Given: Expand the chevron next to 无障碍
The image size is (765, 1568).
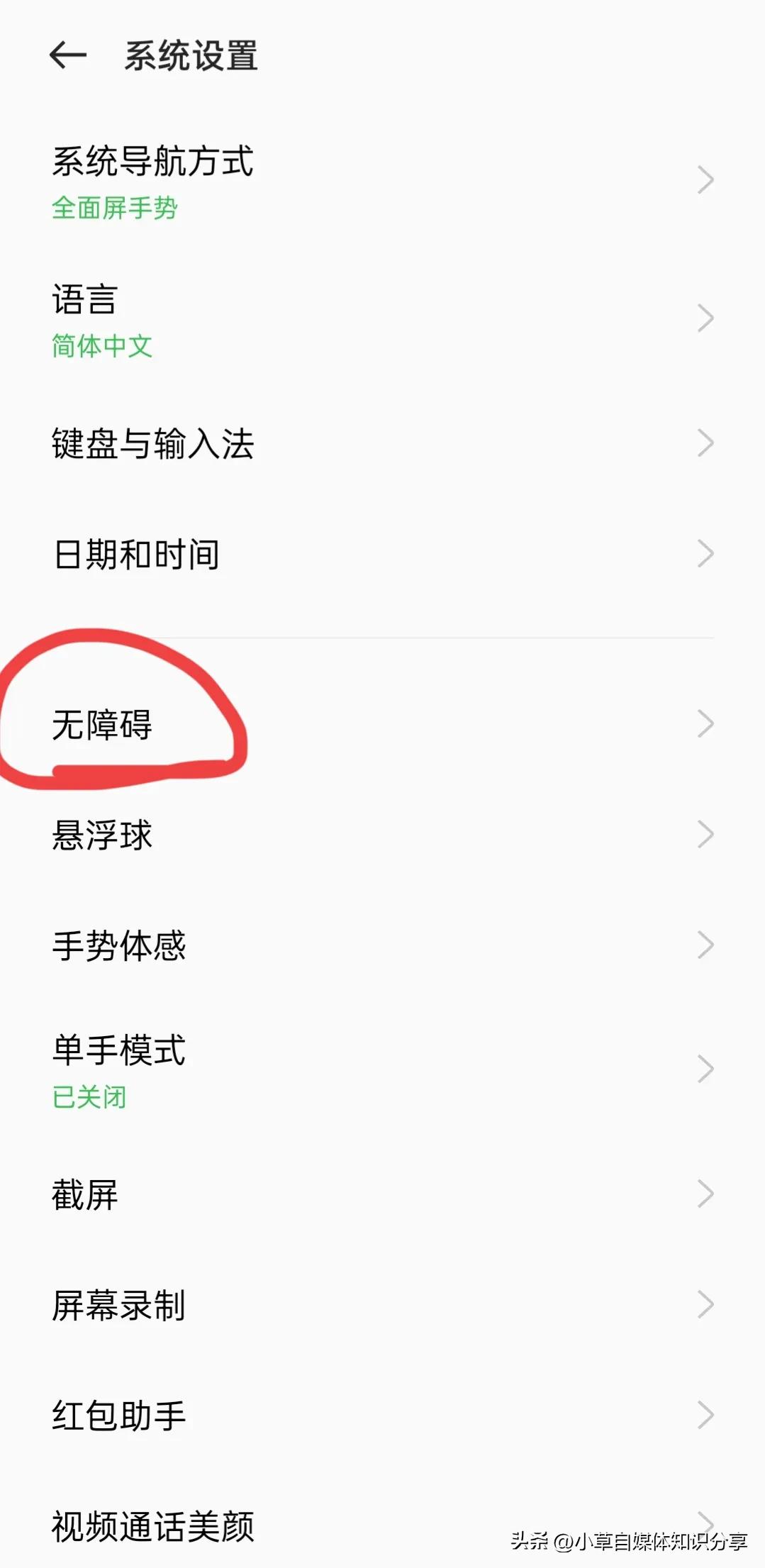Looking at the screenshot, I should (x=704, y=723).
